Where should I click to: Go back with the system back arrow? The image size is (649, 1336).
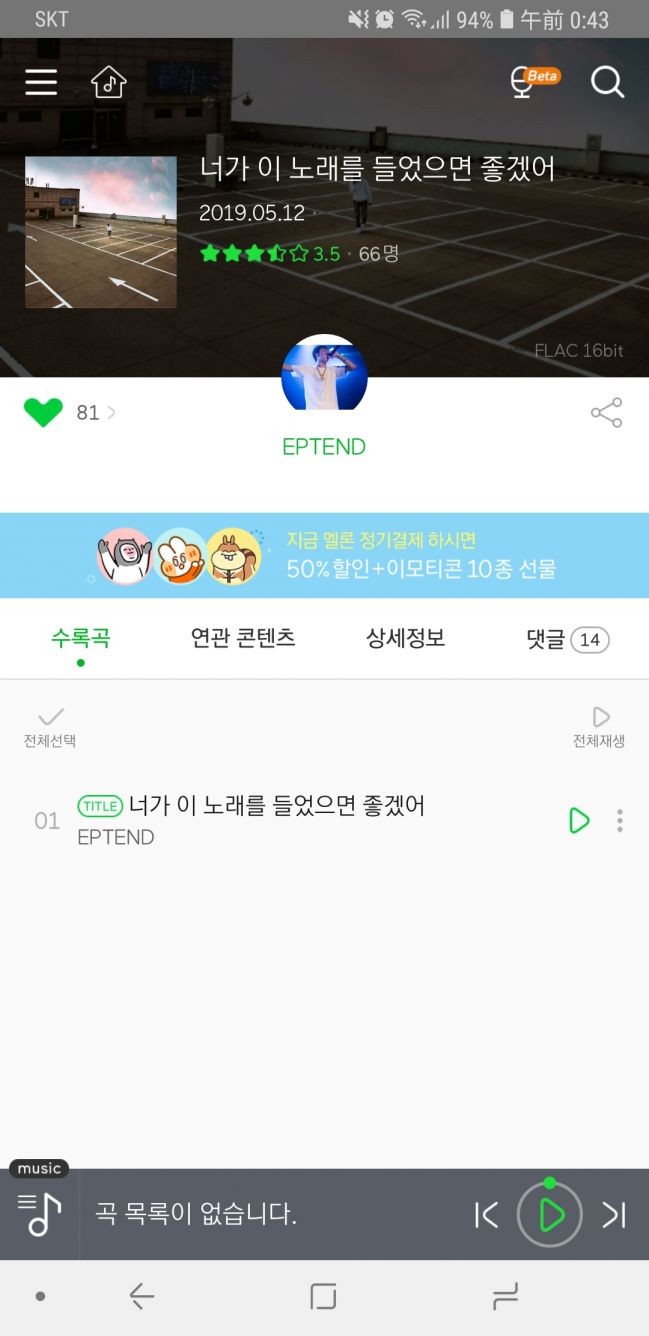click(x=142, y=1297)
